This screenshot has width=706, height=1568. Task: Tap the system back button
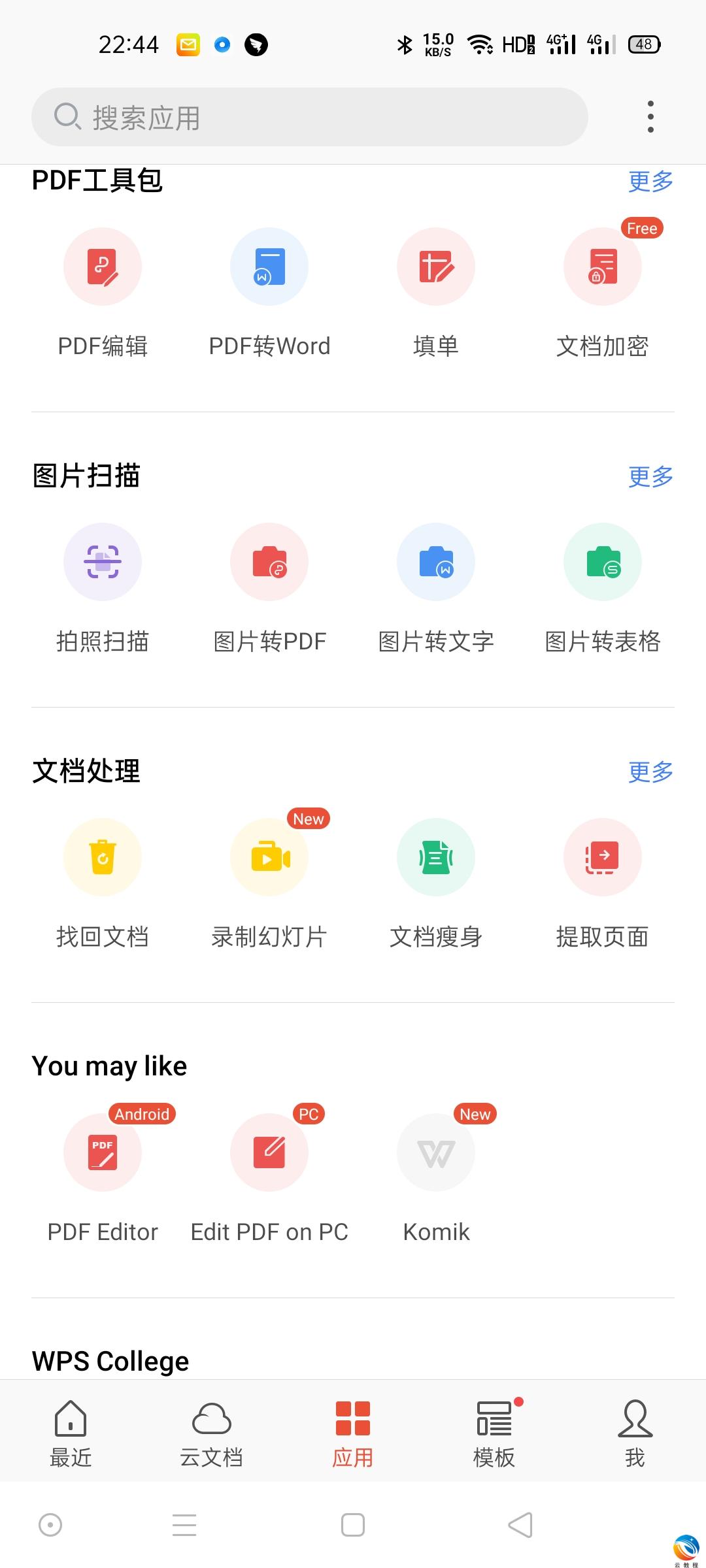tap(520, 1525)
